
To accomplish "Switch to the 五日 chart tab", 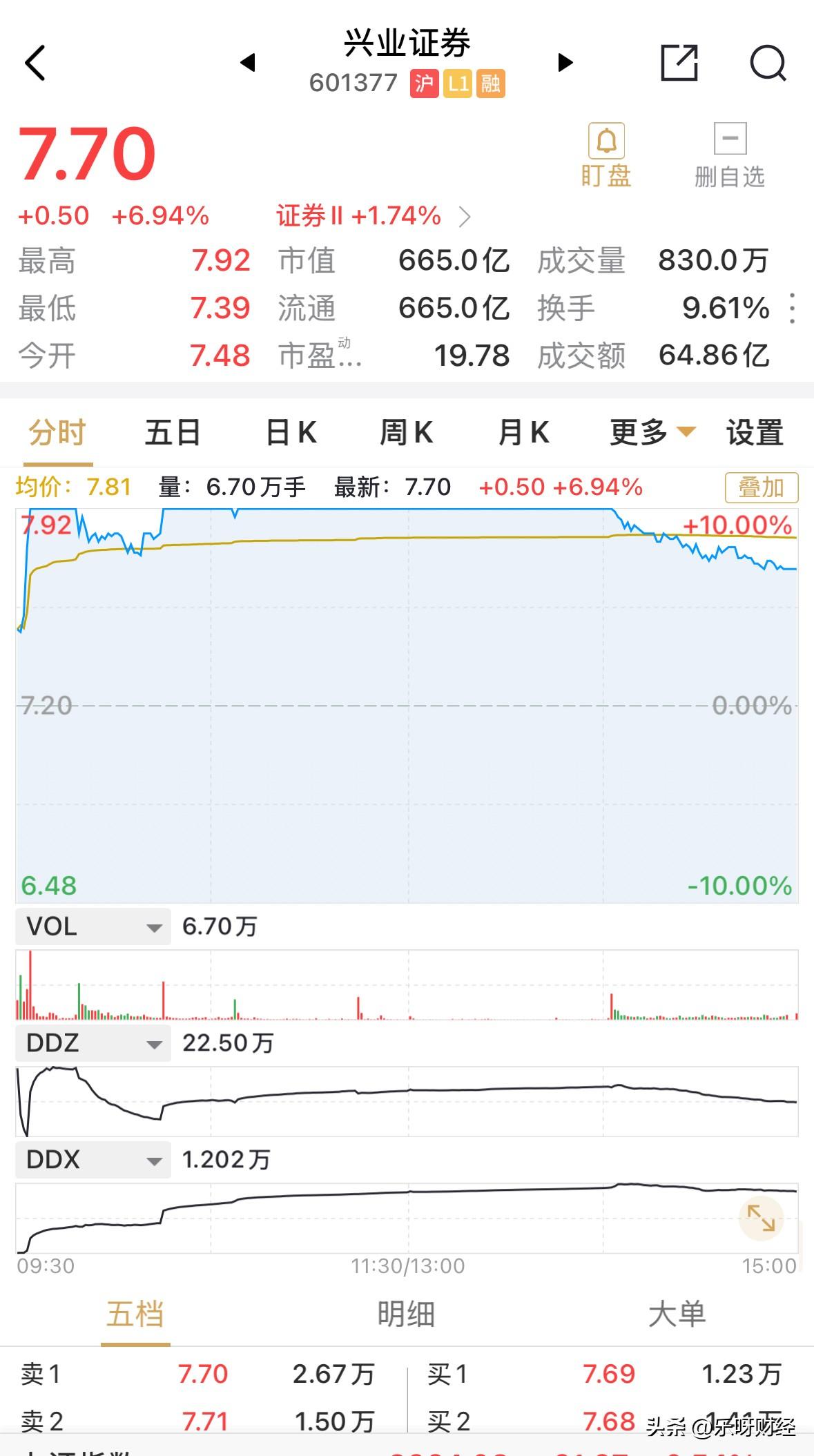I will (173, 433).
